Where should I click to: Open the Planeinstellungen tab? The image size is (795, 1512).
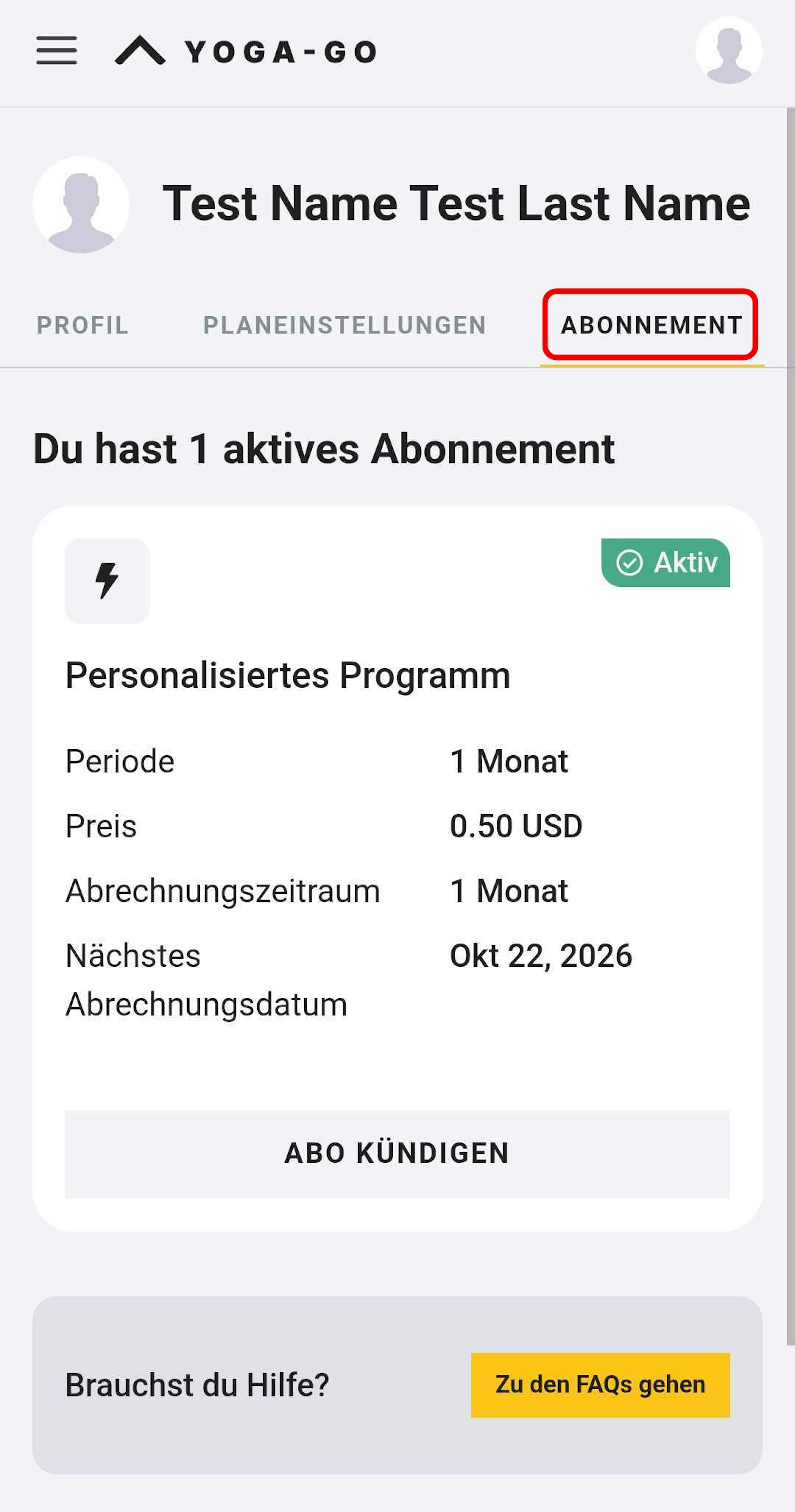click(x=344, y=325)
